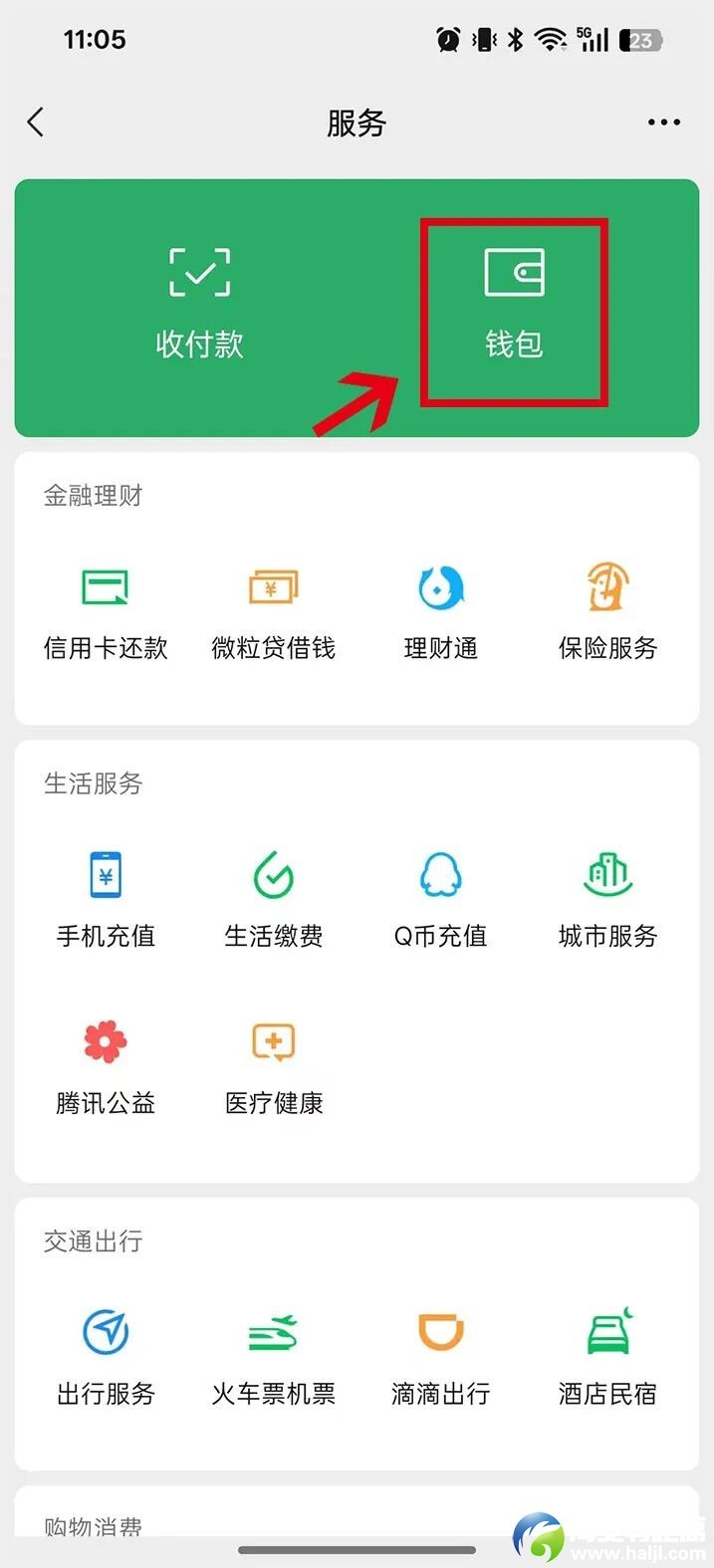Tap Q币充值
This screenshot has height=1568, width=714.
click(440, 899)
